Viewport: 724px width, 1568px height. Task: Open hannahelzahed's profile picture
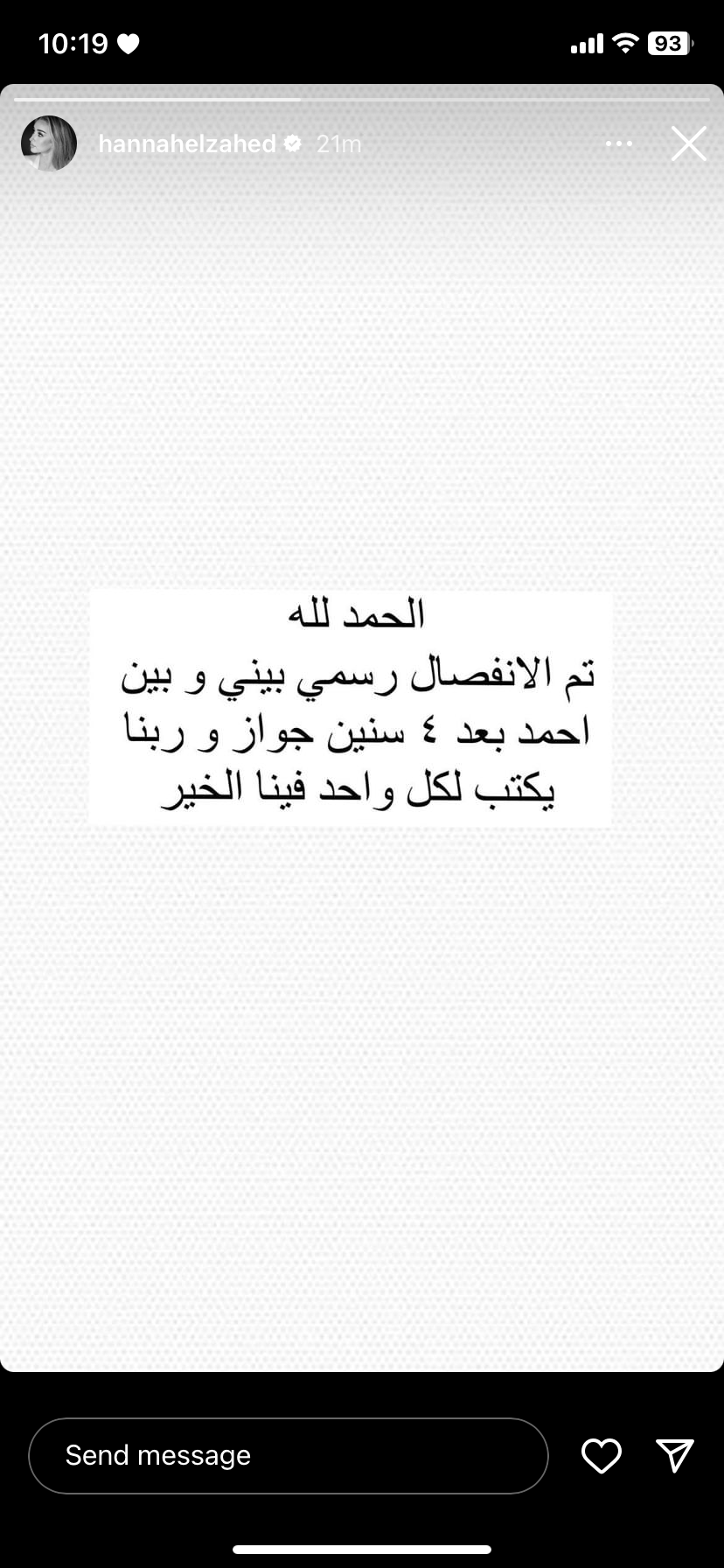[x=49, y=143]
